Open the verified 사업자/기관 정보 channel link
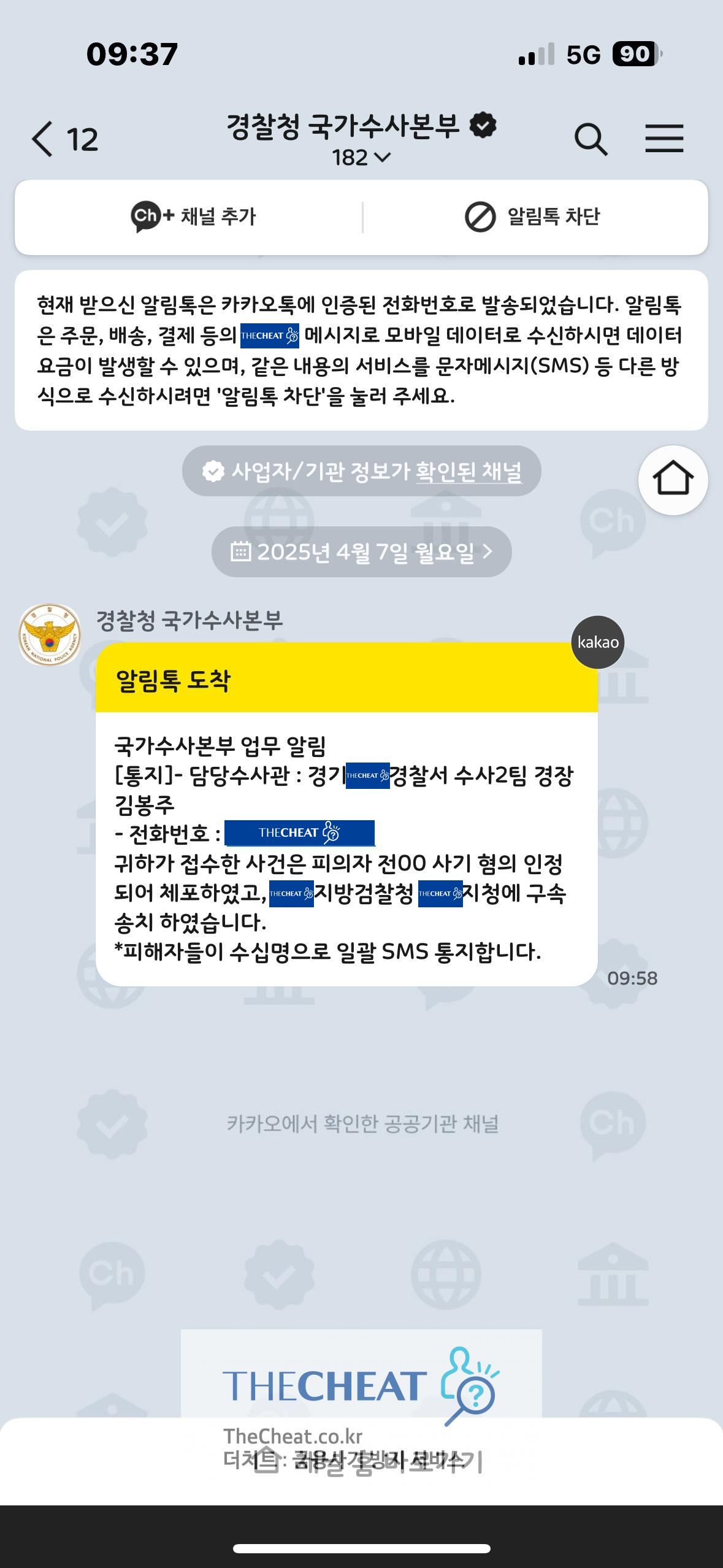This screenshot has height=1568, width=723. [x=469, y=472]
